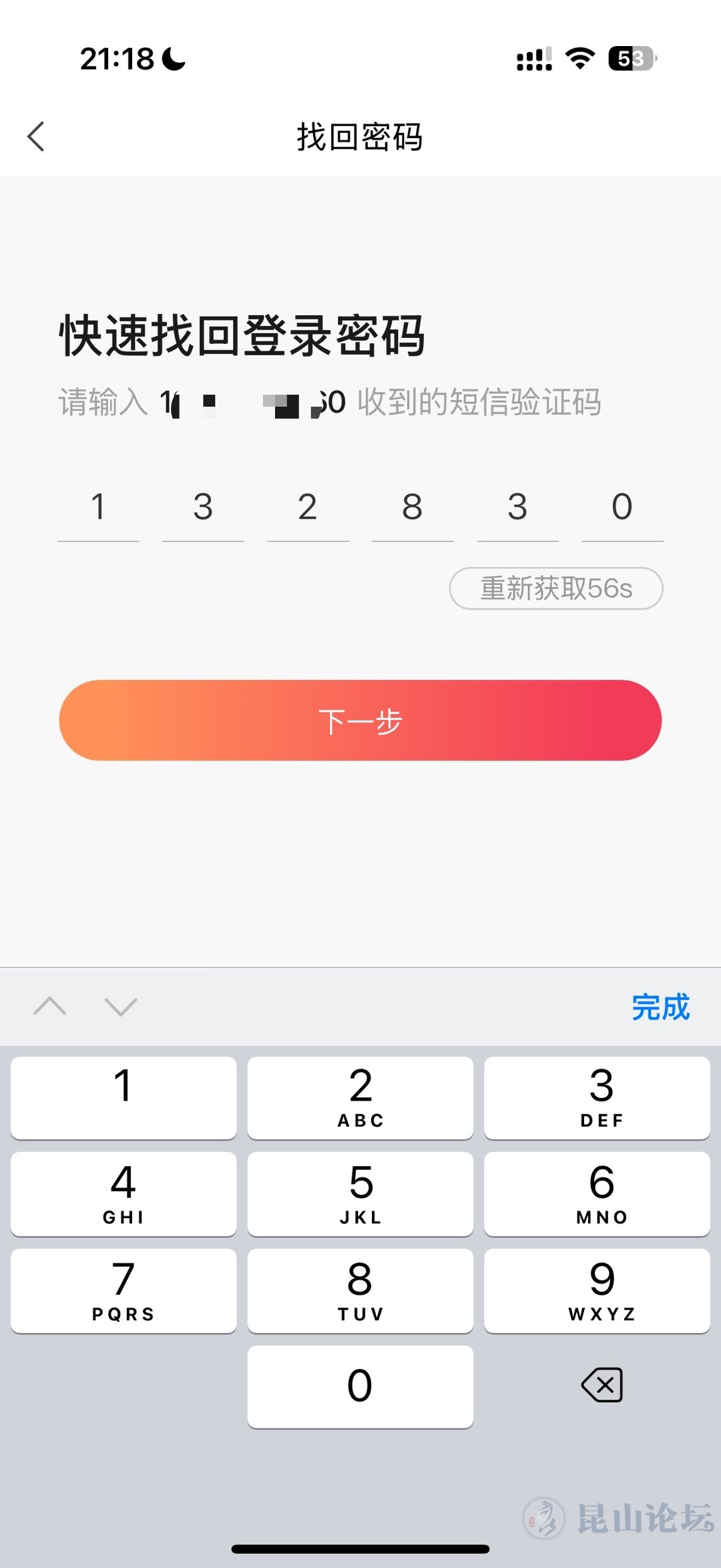Go back from the 找回密码 page
The image size is (721, 1568).
tap(36, 137)
